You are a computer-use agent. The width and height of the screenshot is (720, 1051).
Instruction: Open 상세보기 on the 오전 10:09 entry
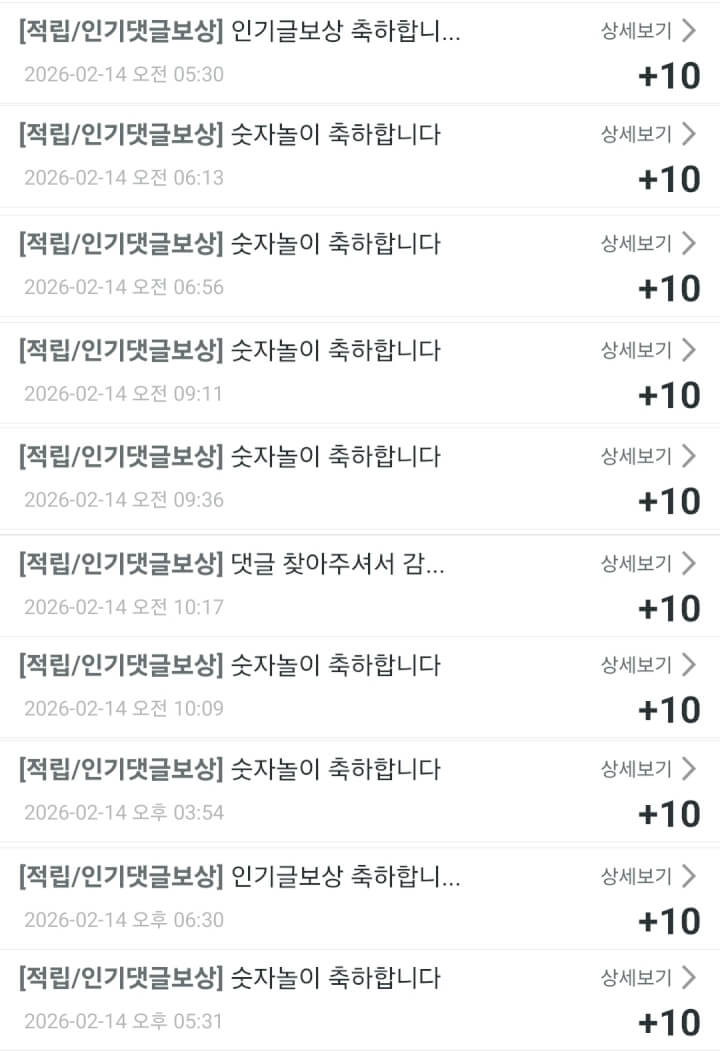[x=647, y=665]
